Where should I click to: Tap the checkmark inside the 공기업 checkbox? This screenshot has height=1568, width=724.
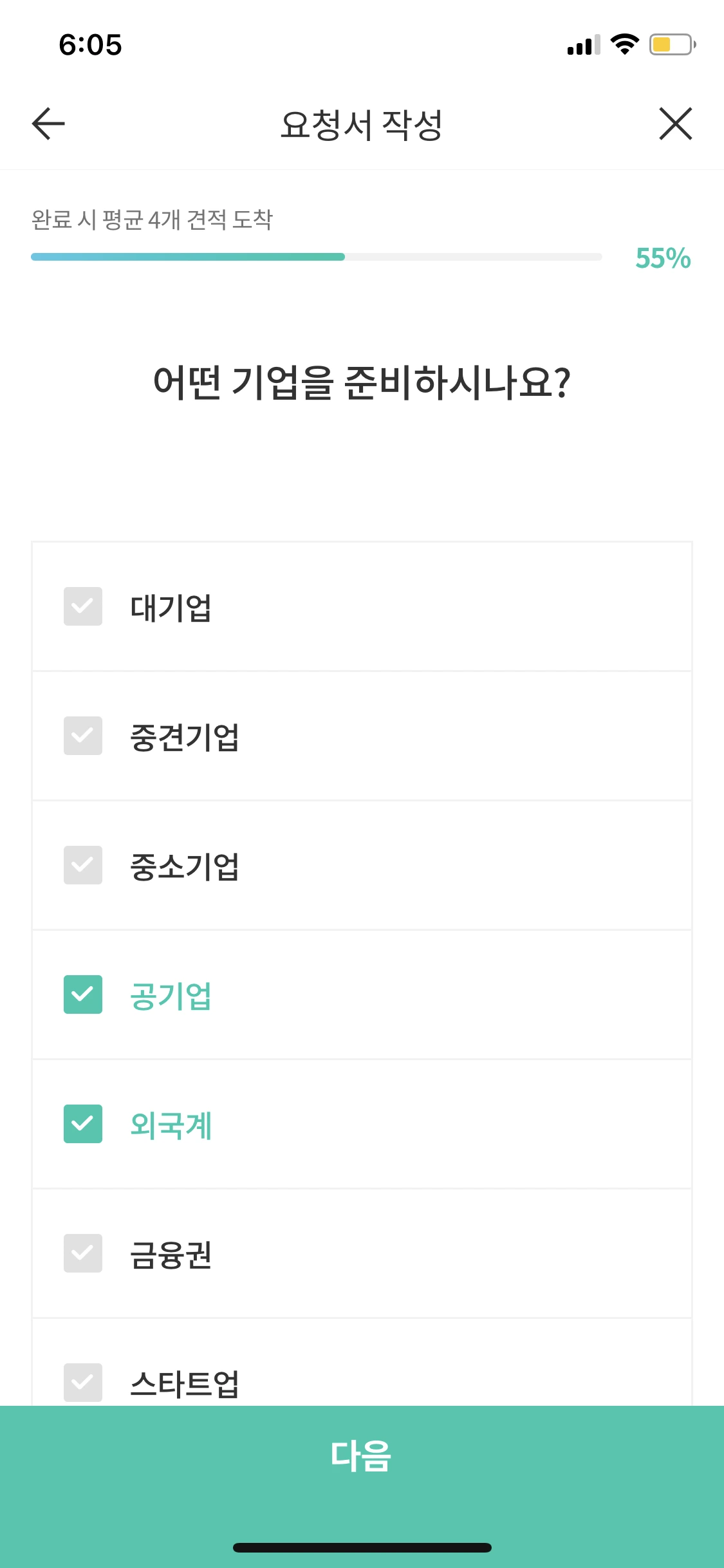tap(82, 994)
